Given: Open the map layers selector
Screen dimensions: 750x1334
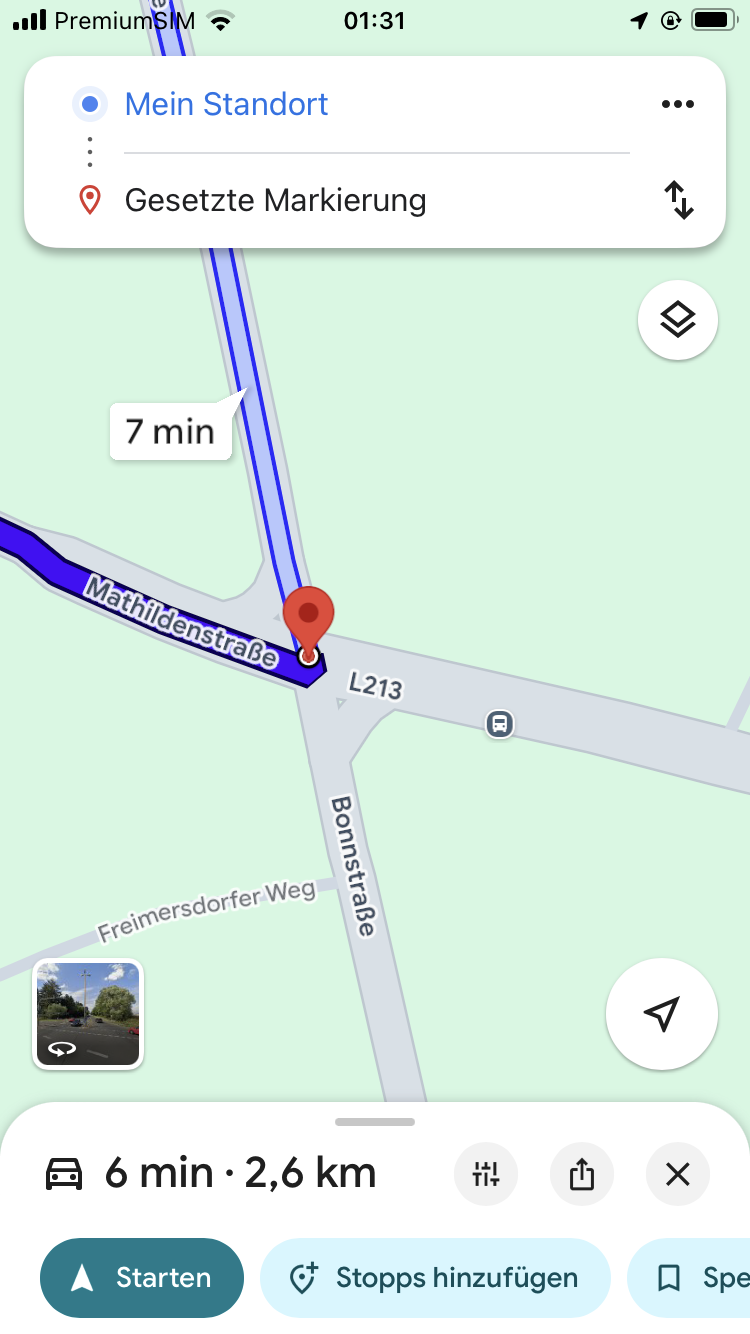Looking at the screenshot, I should tap(677, 320).
